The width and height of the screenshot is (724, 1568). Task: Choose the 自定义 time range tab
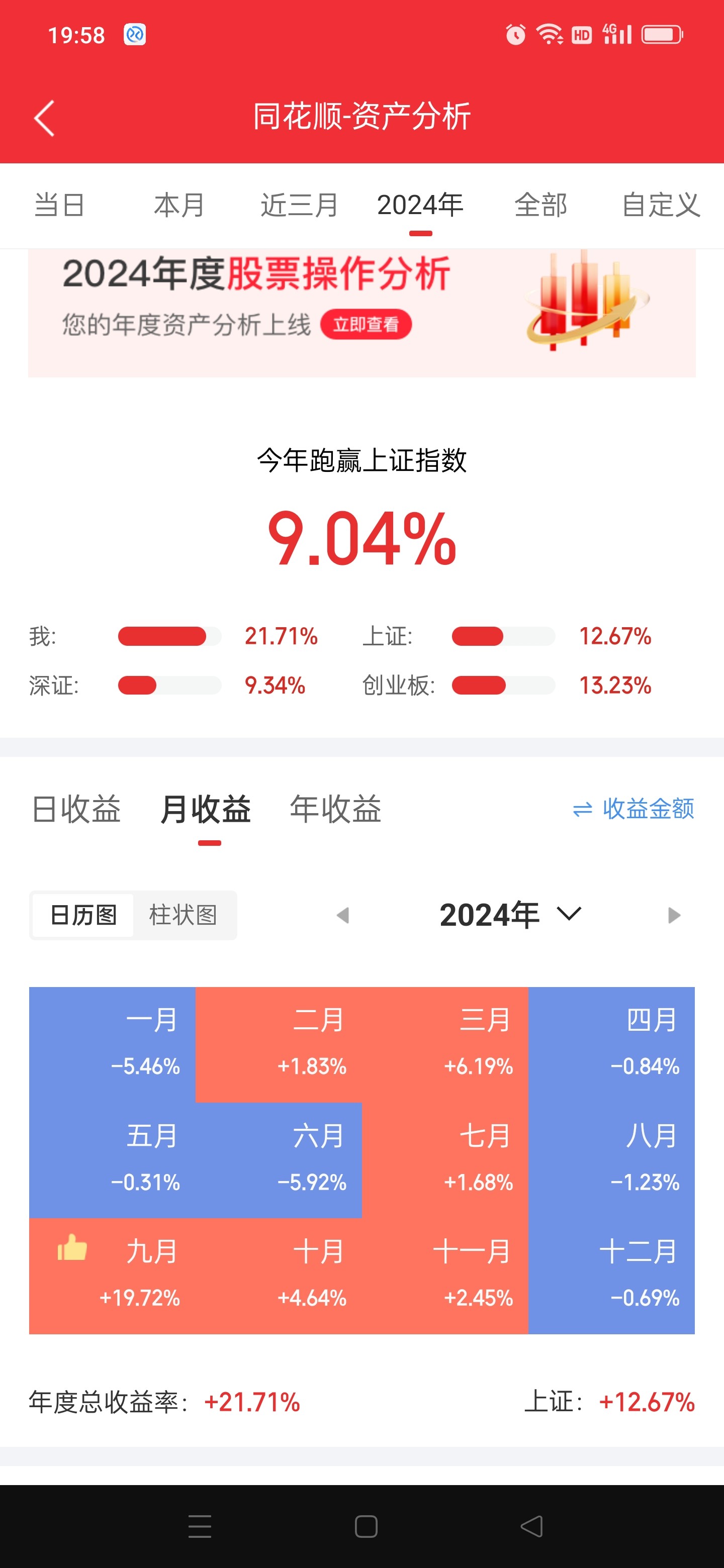[x=661, y=205]
